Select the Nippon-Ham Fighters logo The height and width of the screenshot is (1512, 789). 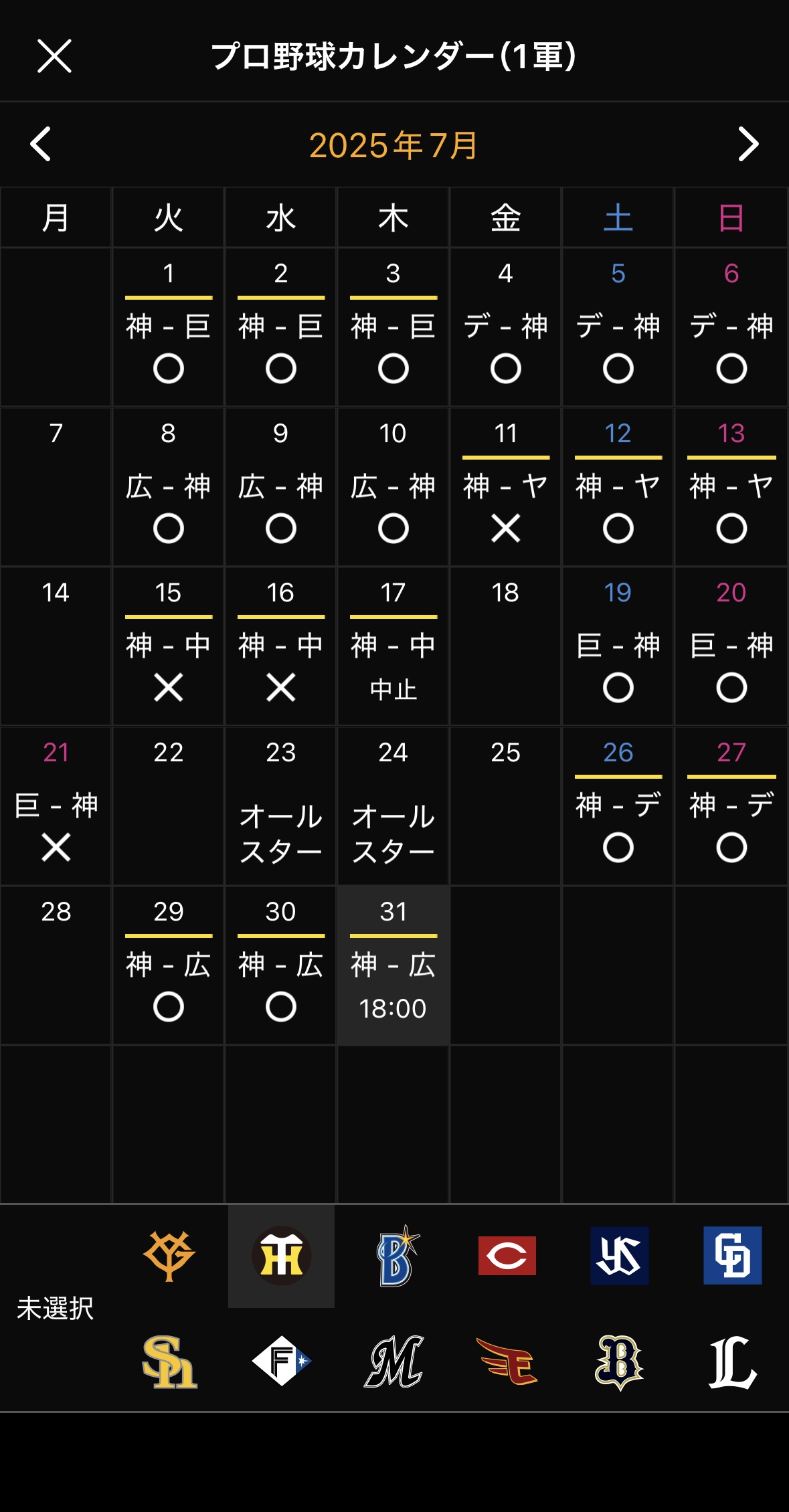pyautogui.click(x=281, y=1361)
